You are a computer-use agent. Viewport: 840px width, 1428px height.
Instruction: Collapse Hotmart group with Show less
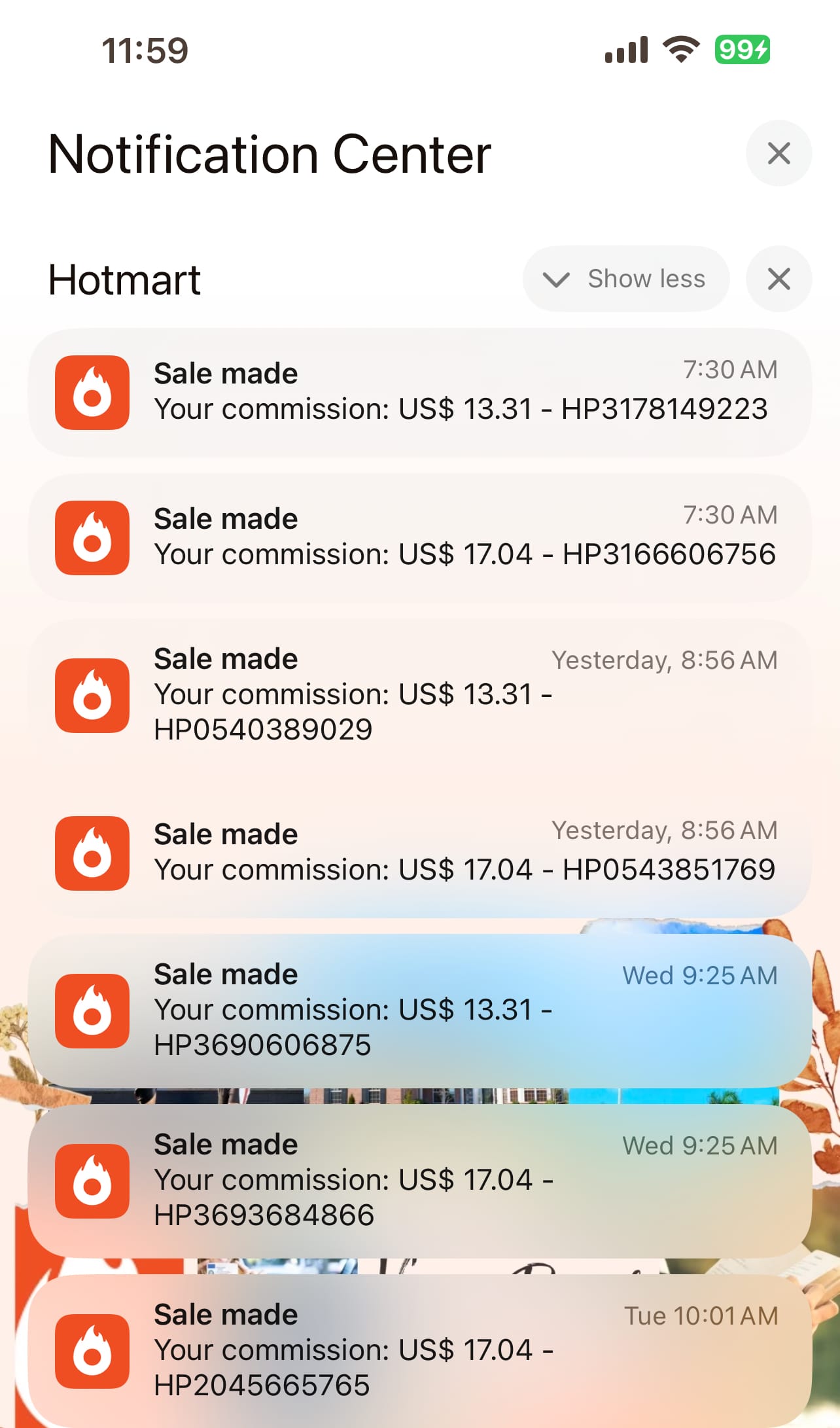pos(625,279)
